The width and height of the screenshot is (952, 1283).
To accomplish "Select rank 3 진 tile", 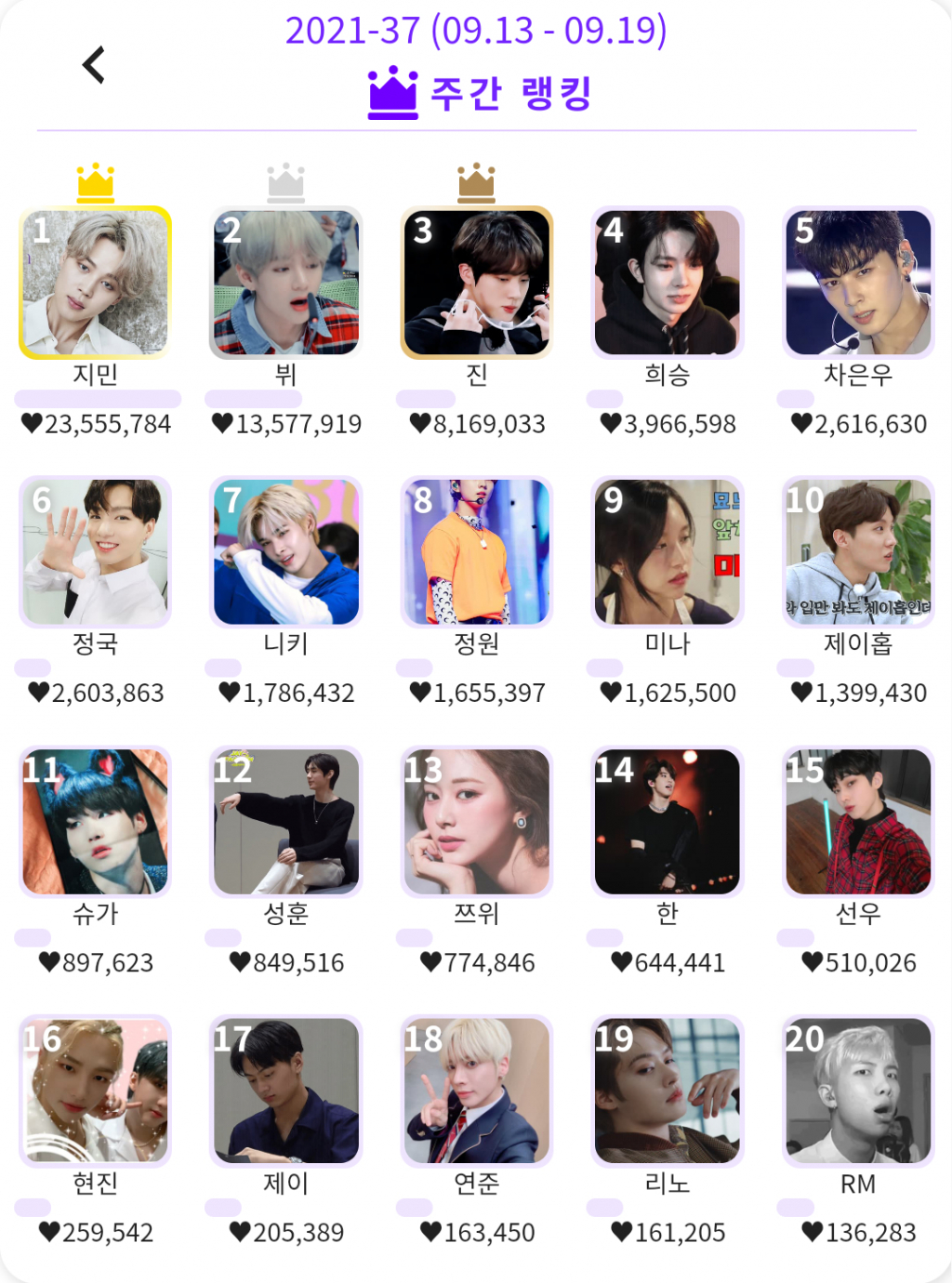I will click(x=476, y=283).
